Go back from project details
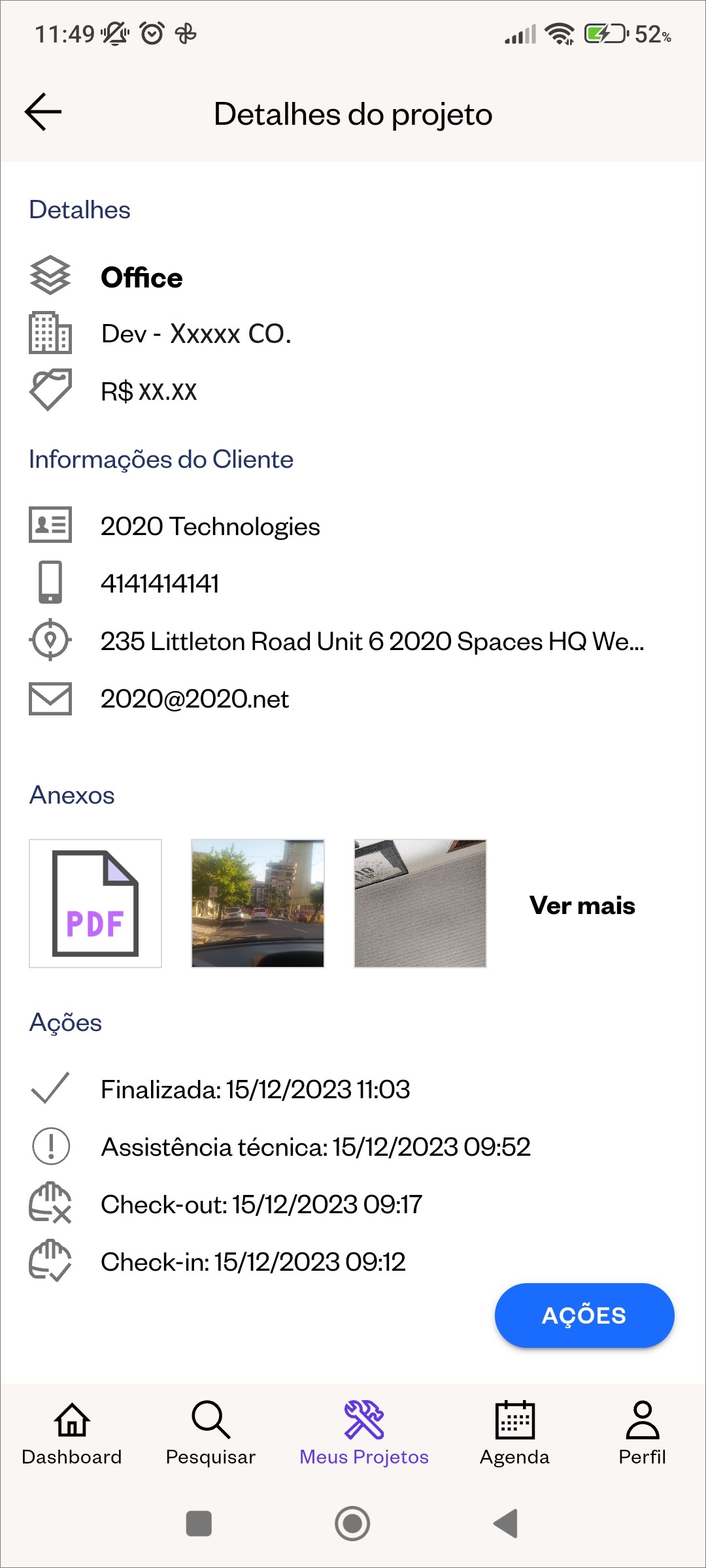 [43, 112]
